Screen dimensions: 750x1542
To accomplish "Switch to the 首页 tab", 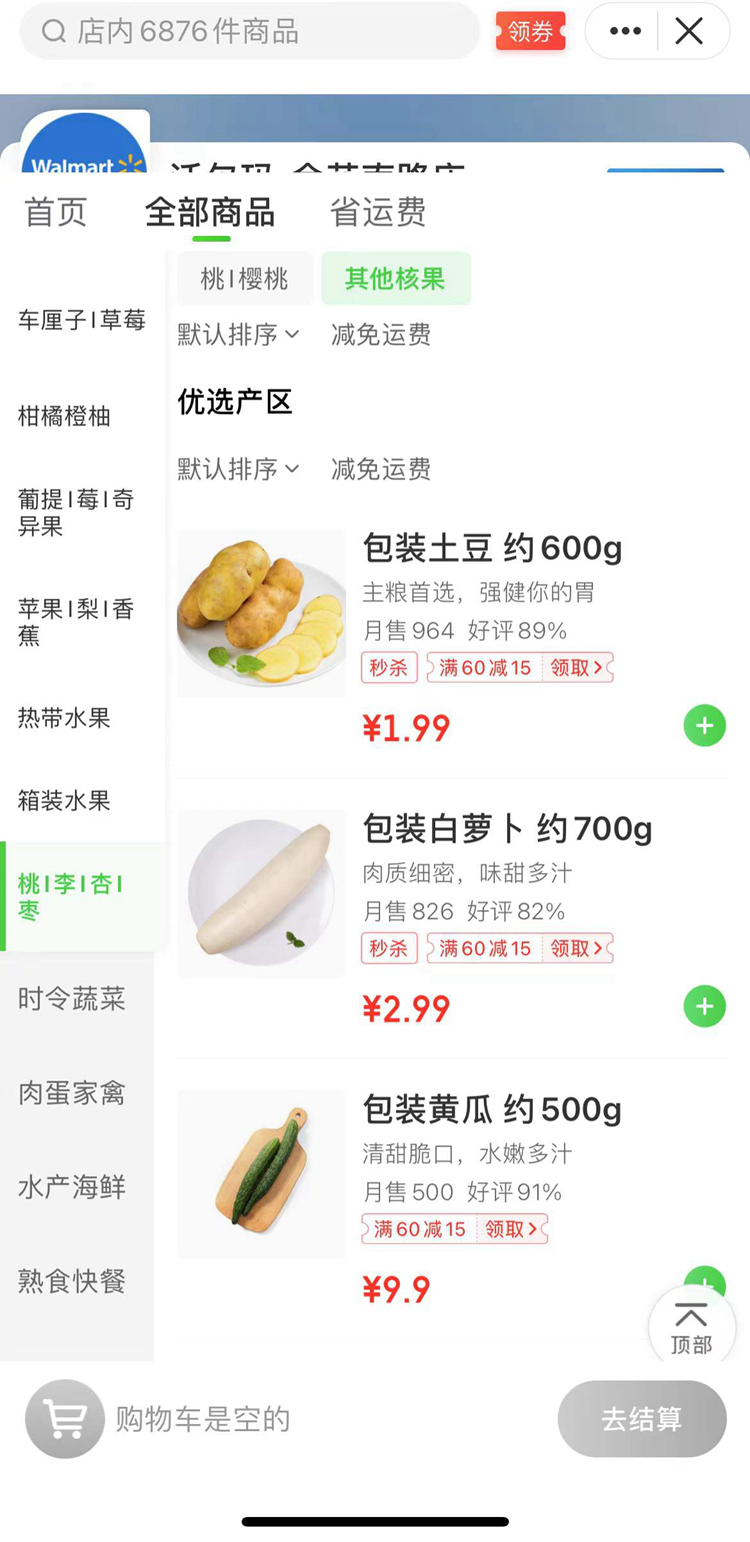I will coord(56,212).
